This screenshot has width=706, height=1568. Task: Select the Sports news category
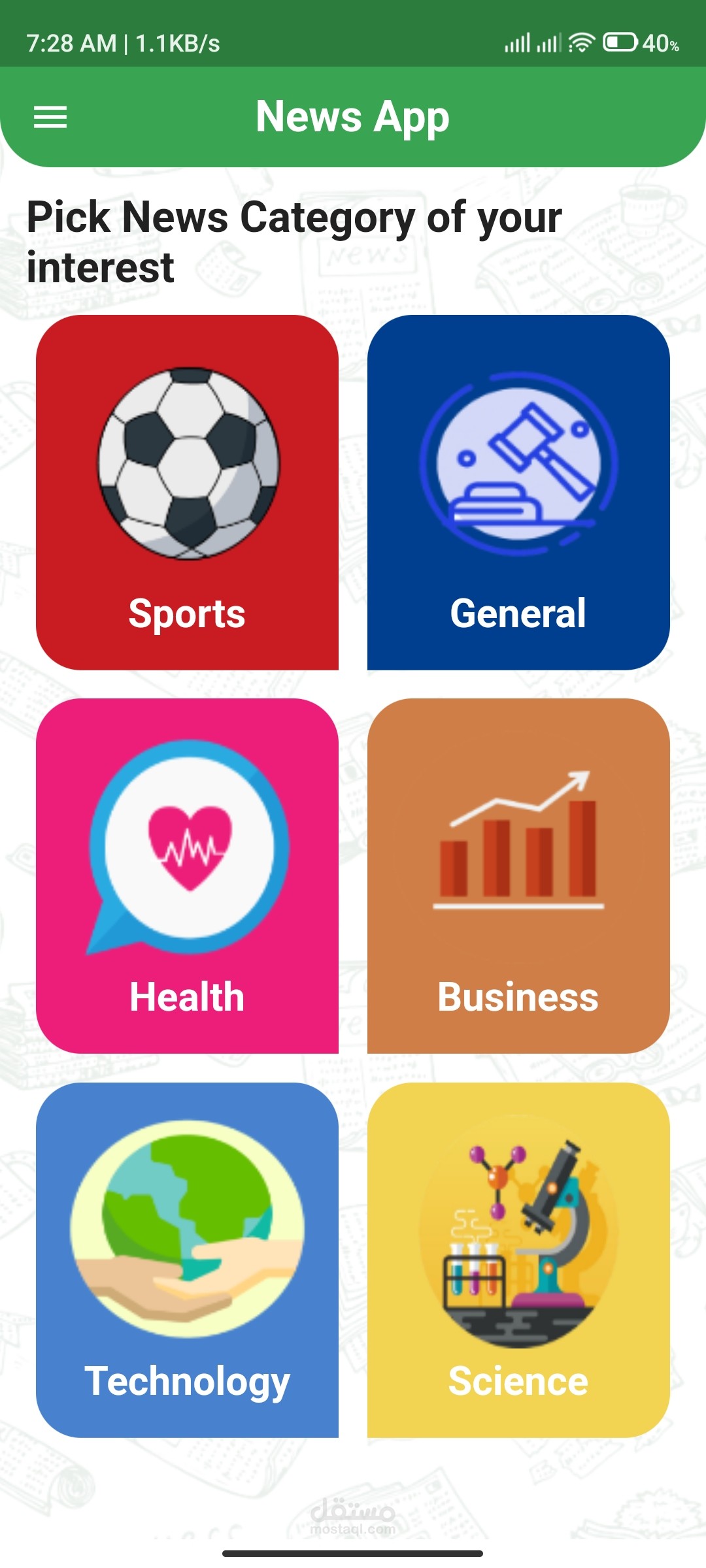[187, 492]
